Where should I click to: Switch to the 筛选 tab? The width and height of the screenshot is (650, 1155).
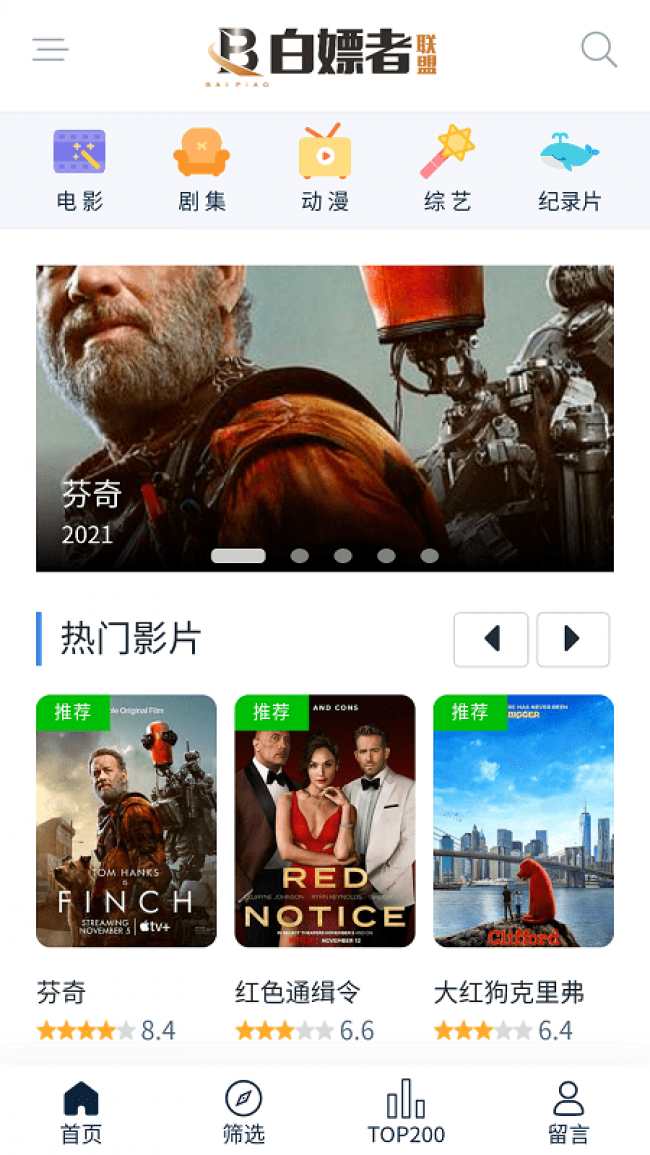point(244,1111)
